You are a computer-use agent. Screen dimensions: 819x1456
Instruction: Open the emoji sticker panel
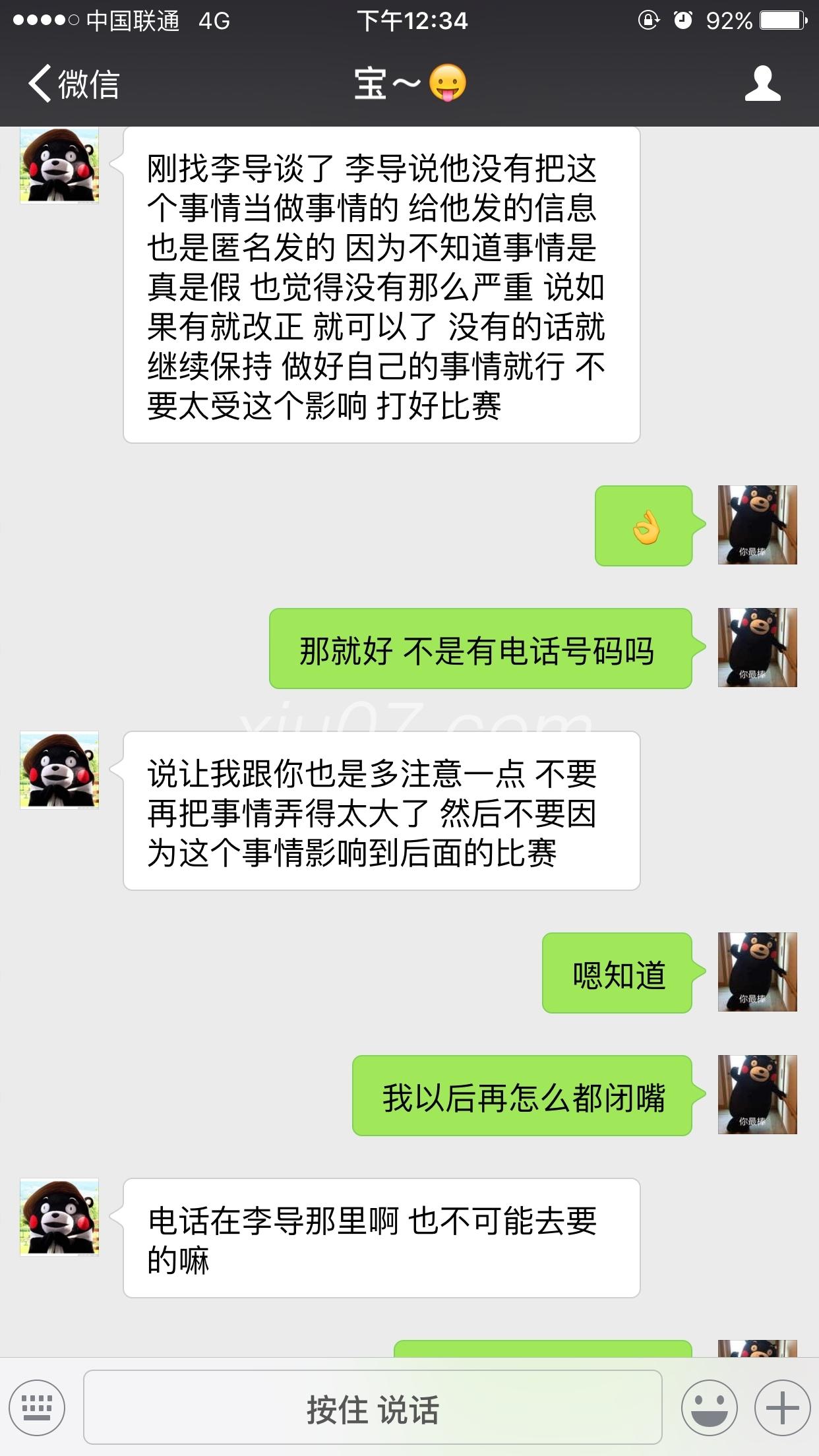coord(710,1407)
